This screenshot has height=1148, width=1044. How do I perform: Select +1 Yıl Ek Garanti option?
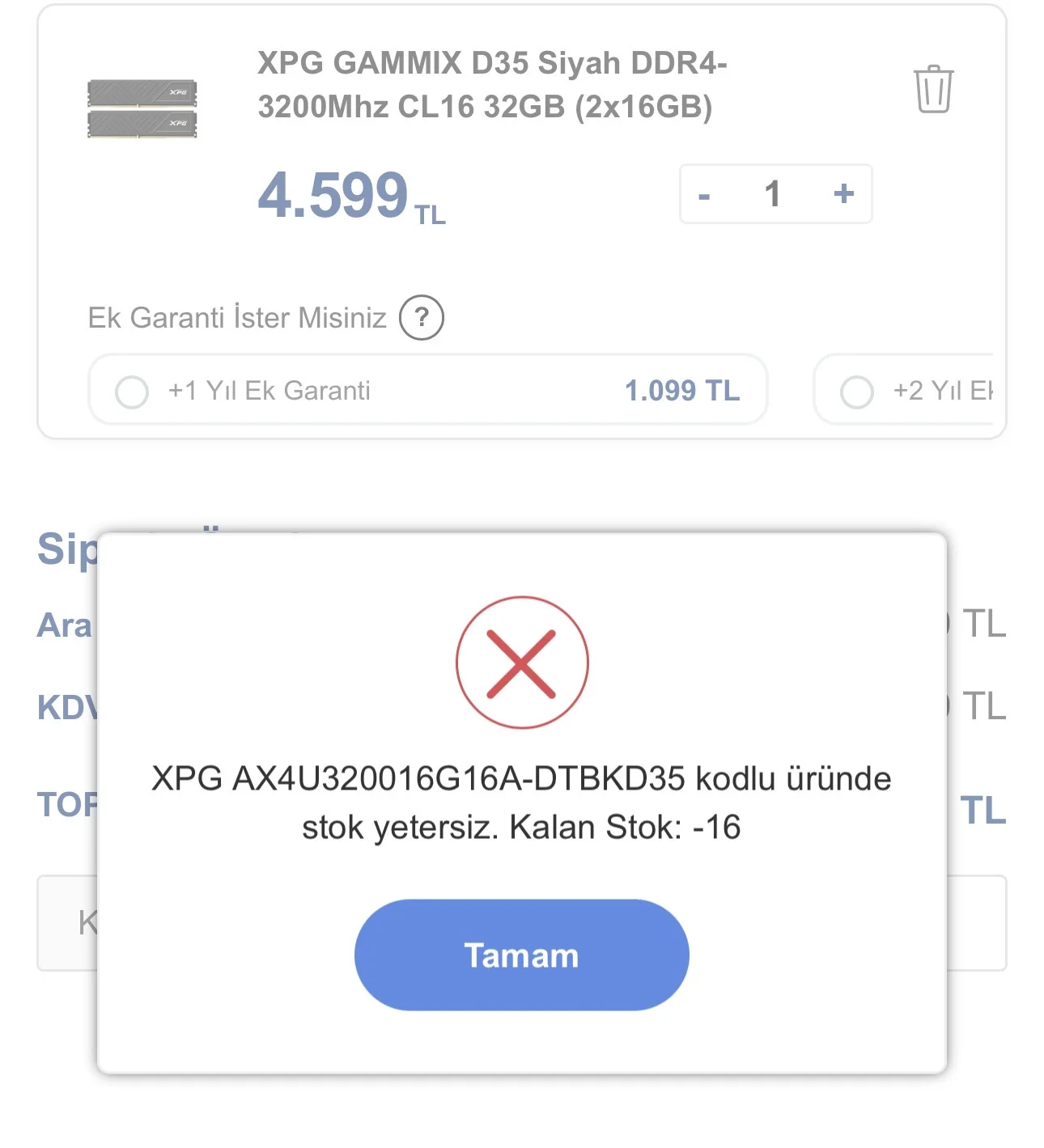pos(132,392)
